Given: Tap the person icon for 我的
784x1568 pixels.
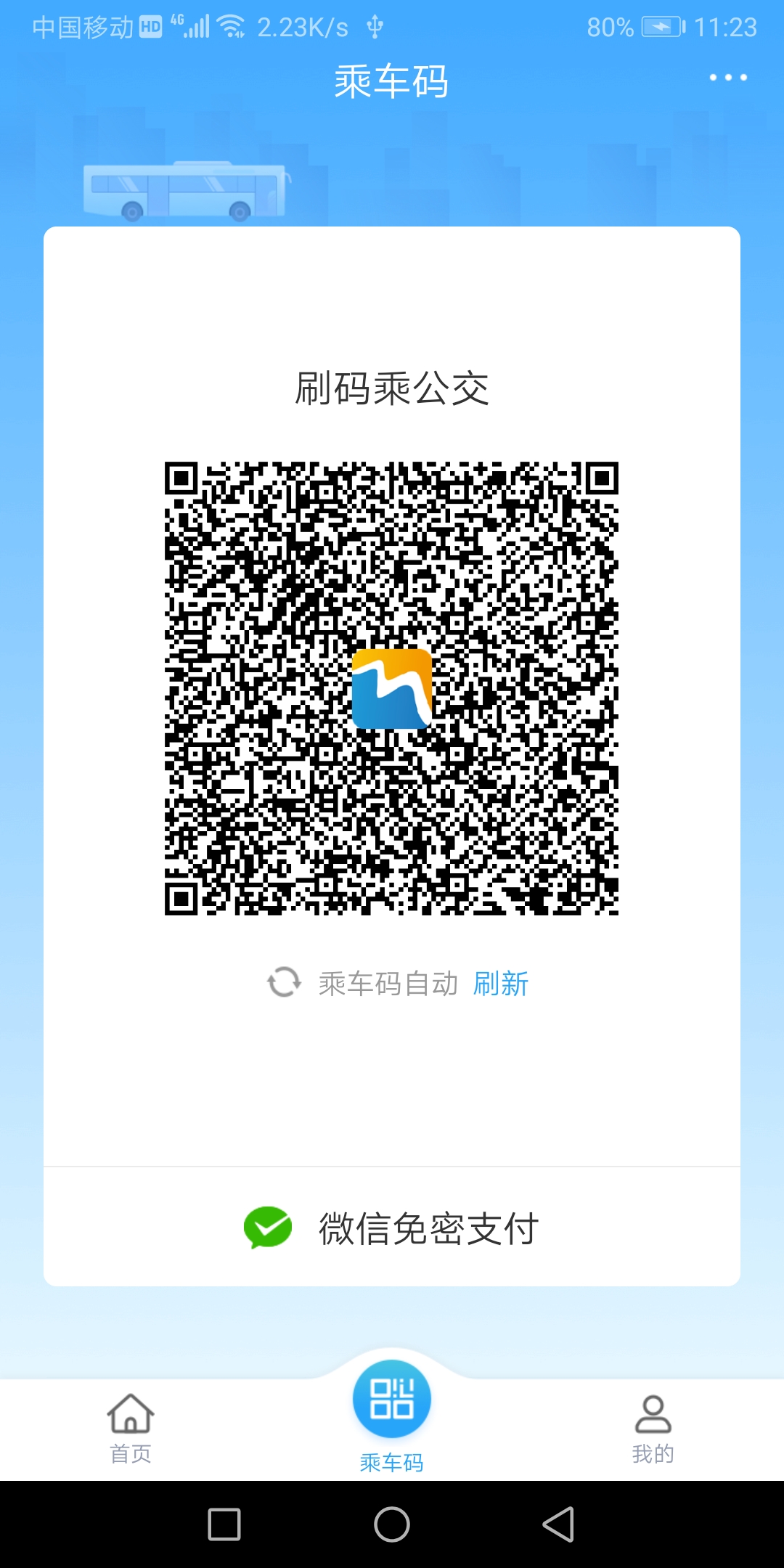Looking at the screenshot, I should (x=653, y=1414).
